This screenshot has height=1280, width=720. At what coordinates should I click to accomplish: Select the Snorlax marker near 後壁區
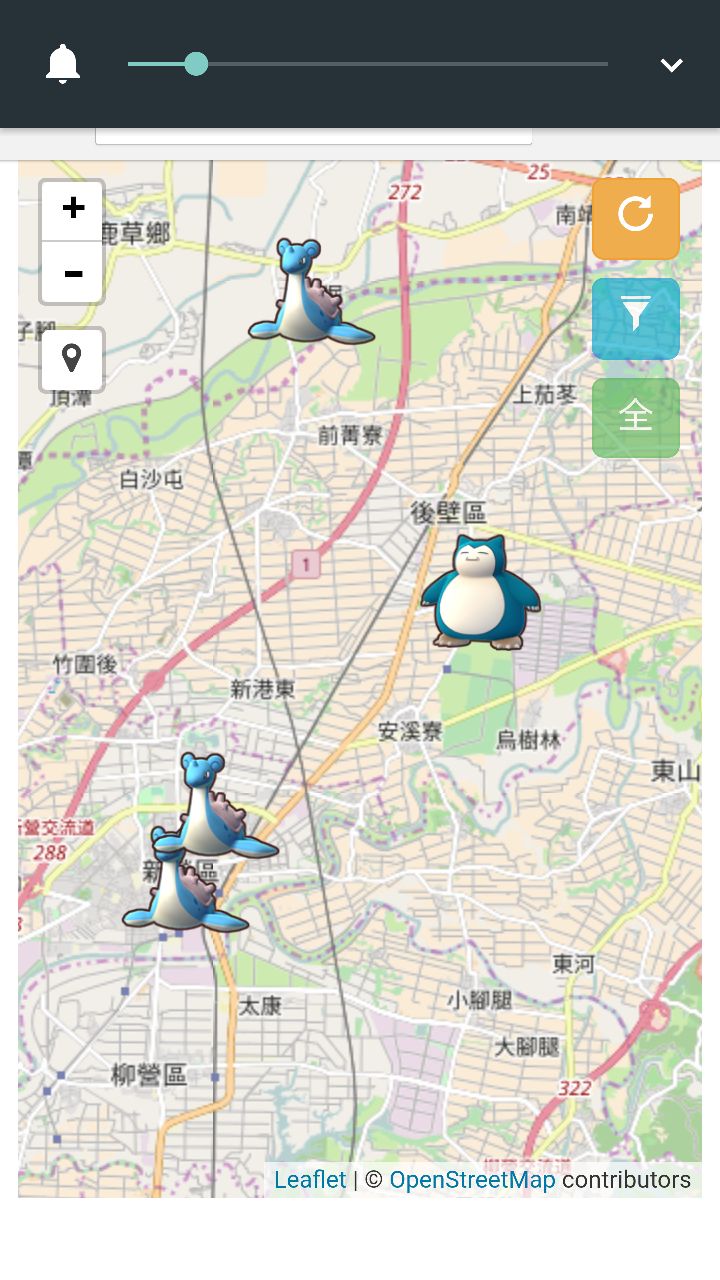[480, 592]
